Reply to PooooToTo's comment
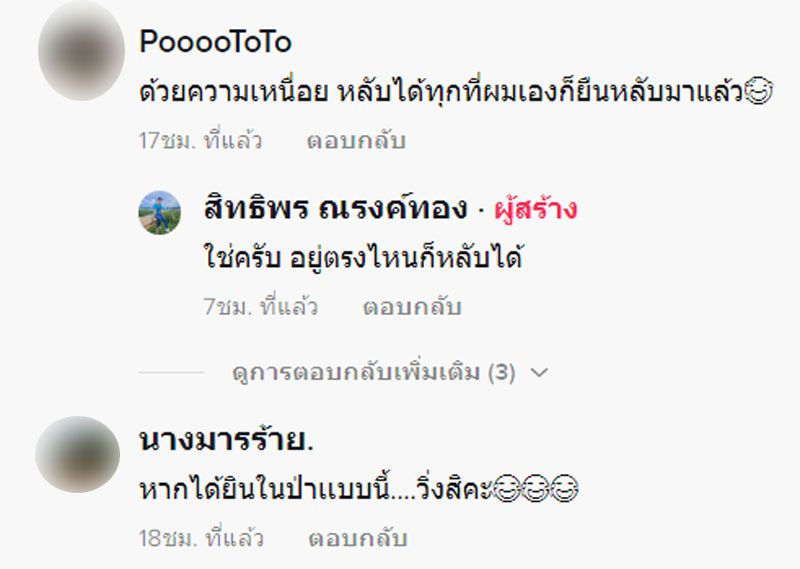800x569 pixels. point(355,141)
